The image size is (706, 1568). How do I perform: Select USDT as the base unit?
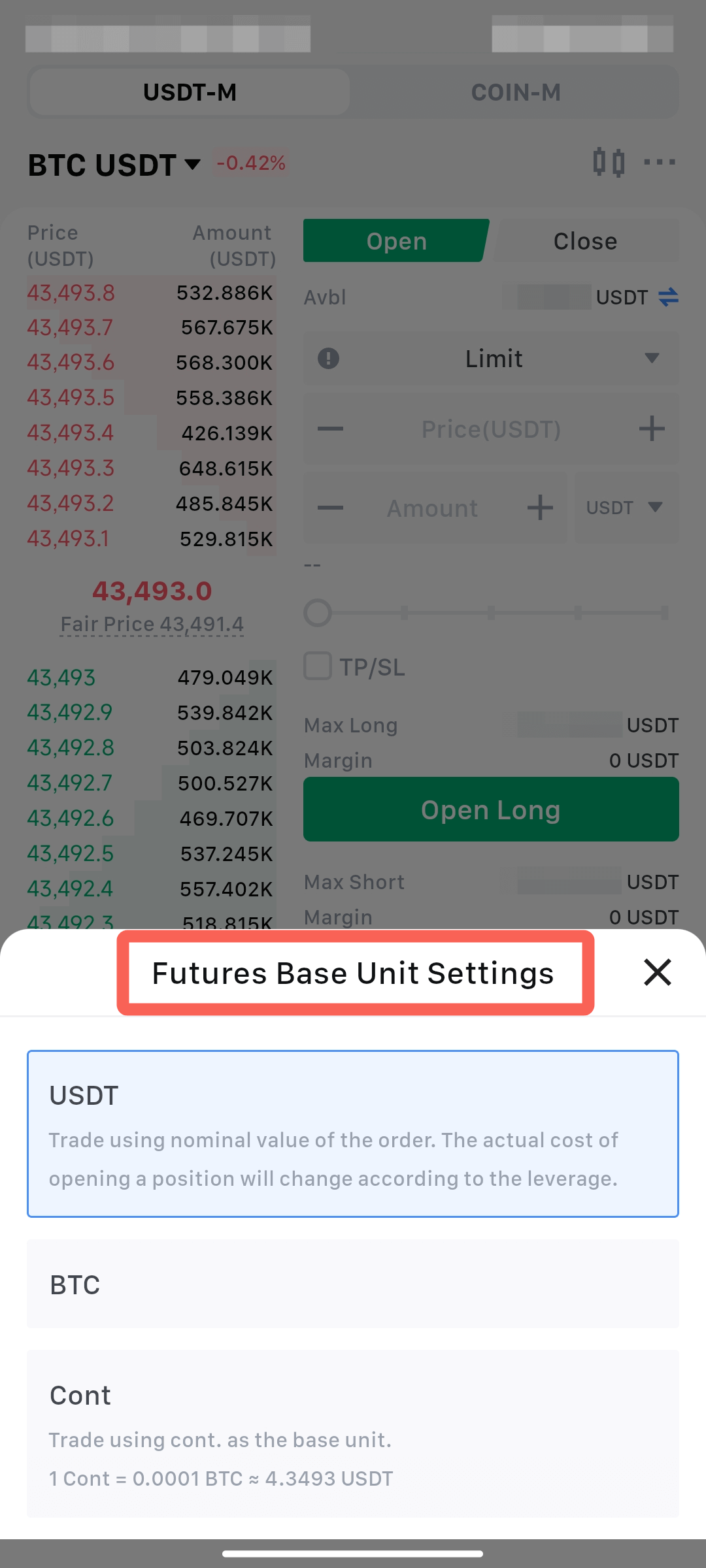coord(353,1134)
